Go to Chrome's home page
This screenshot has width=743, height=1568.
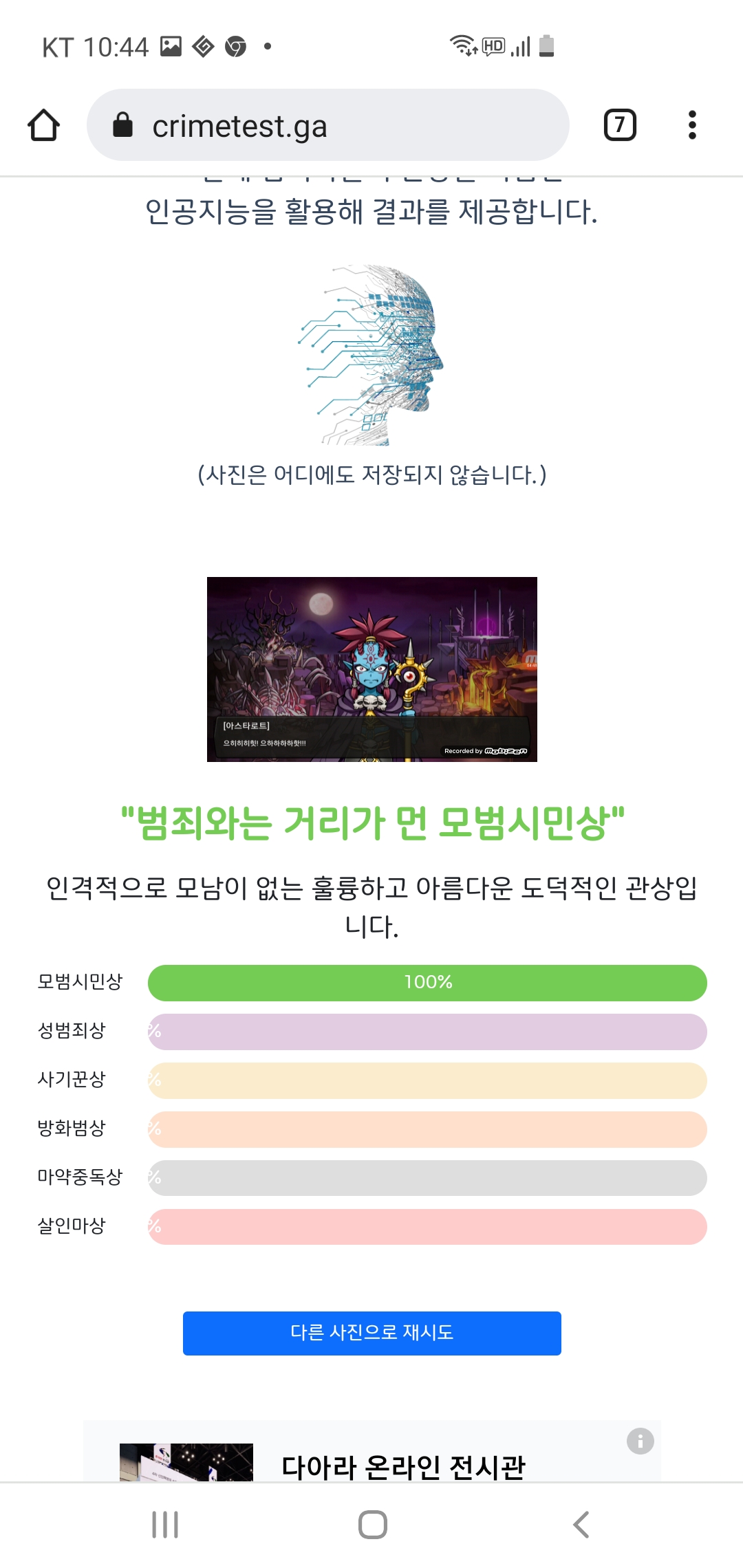point(43,125)
